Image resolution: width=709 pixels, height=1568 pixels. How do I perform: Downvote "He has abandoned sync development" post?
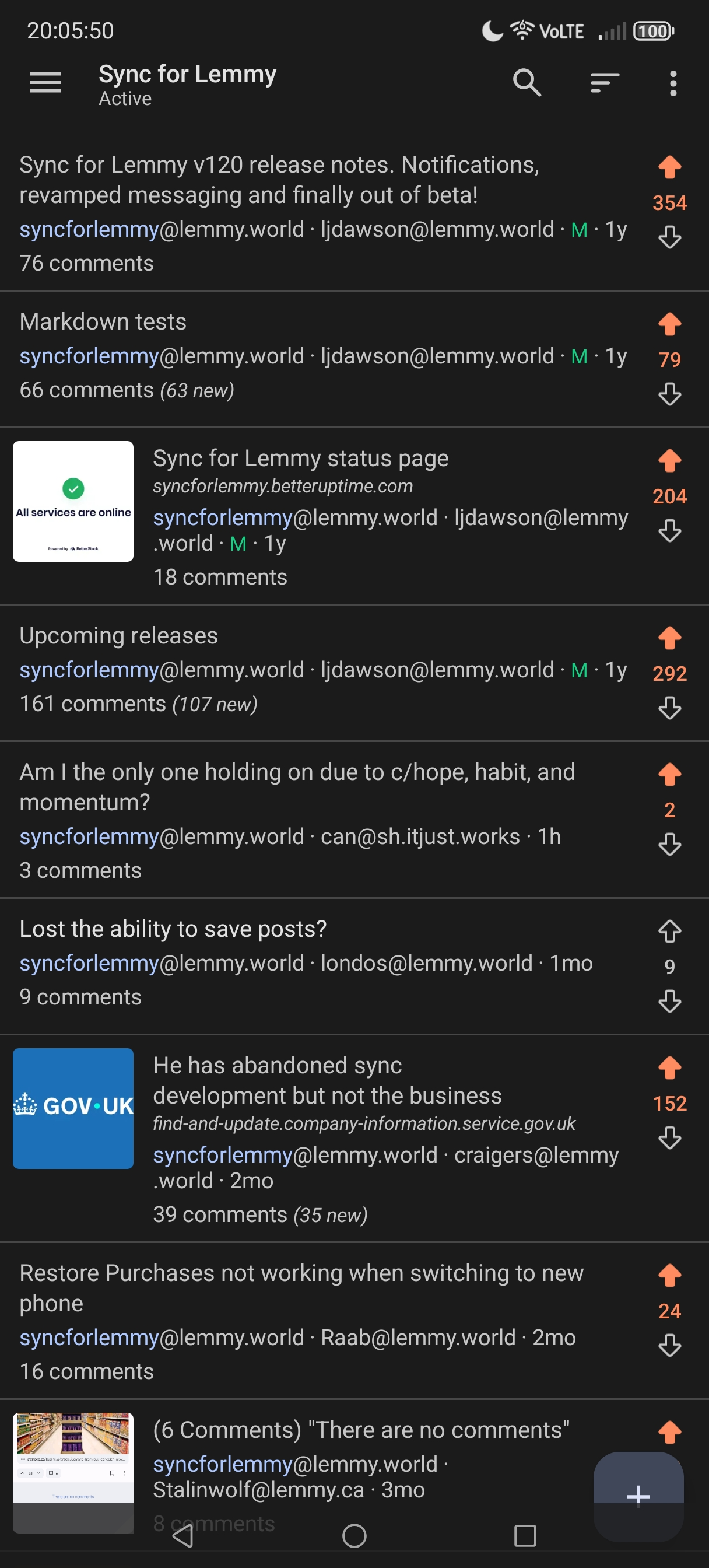(x=669, y=1137)
